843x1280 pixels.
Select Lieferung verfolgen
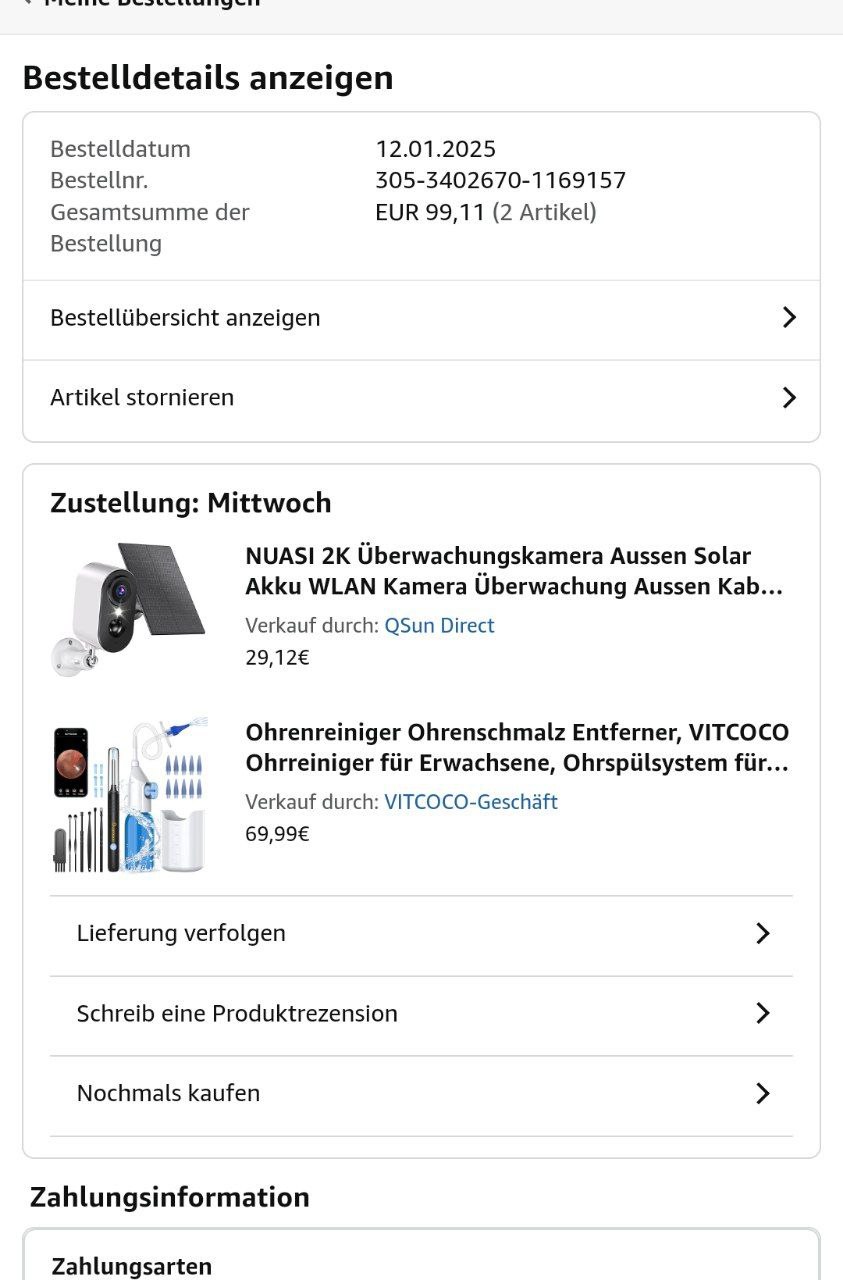(x=421, y=934)
